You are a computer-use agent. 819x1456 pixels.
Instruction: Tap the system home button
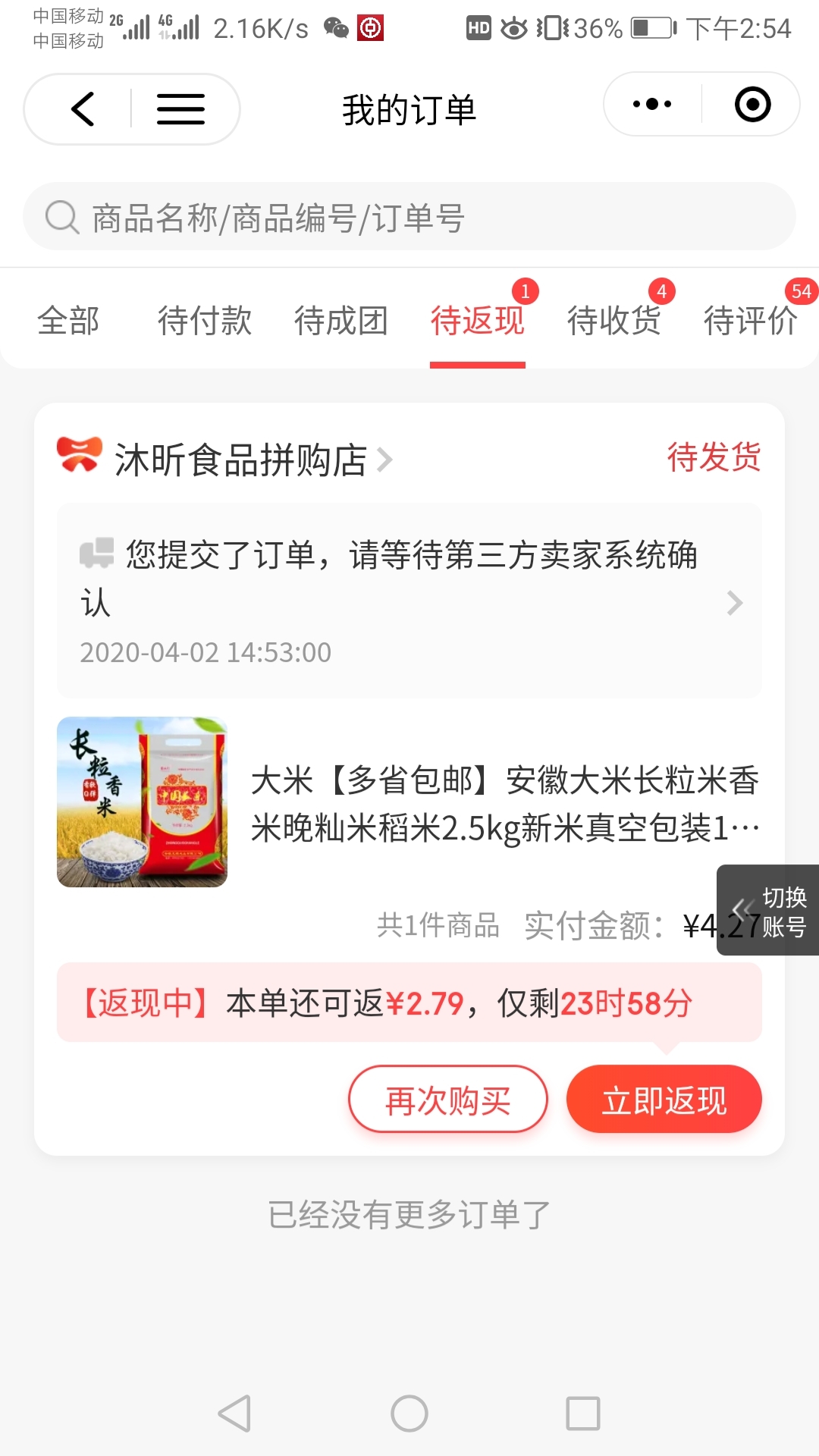point(409,1414)
